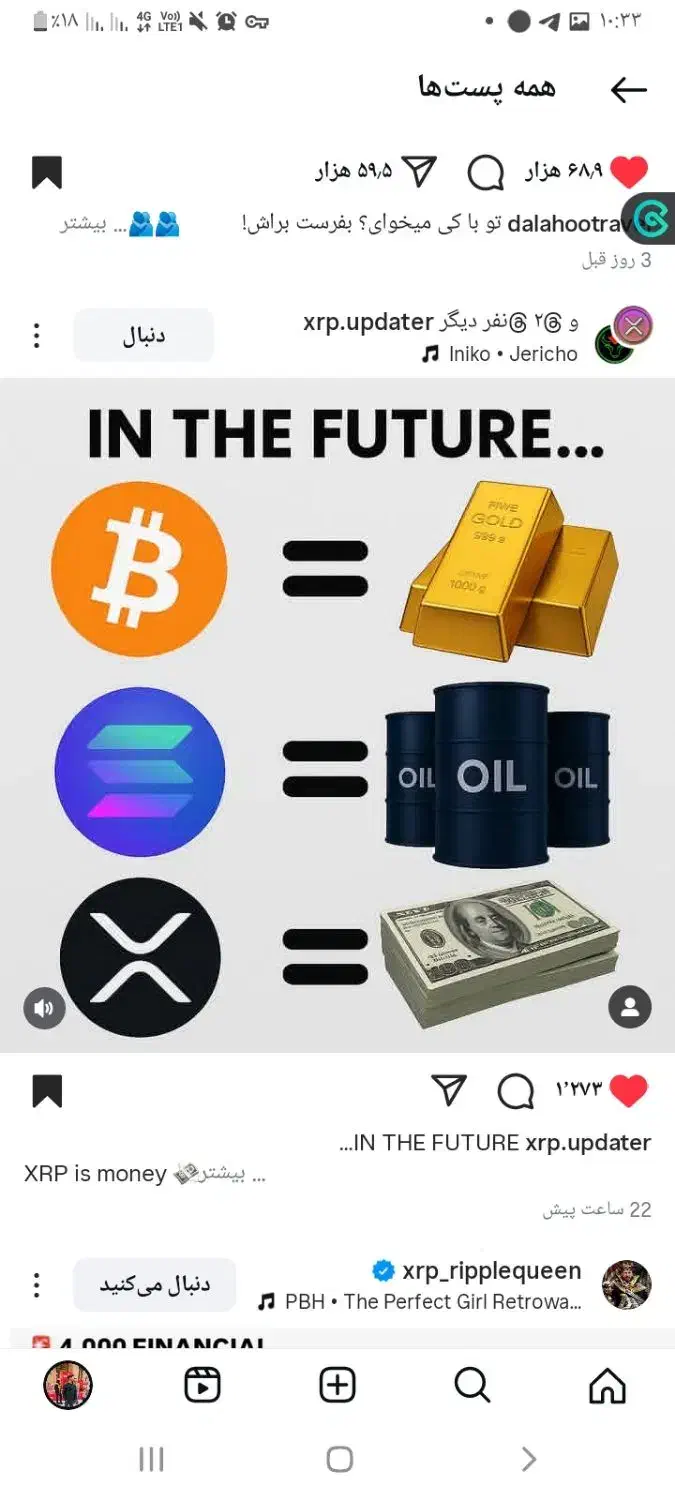Open comments on the dalahootravel post
The height and width of the screenshot is (1500, 675).
click(x=486, y=173)
